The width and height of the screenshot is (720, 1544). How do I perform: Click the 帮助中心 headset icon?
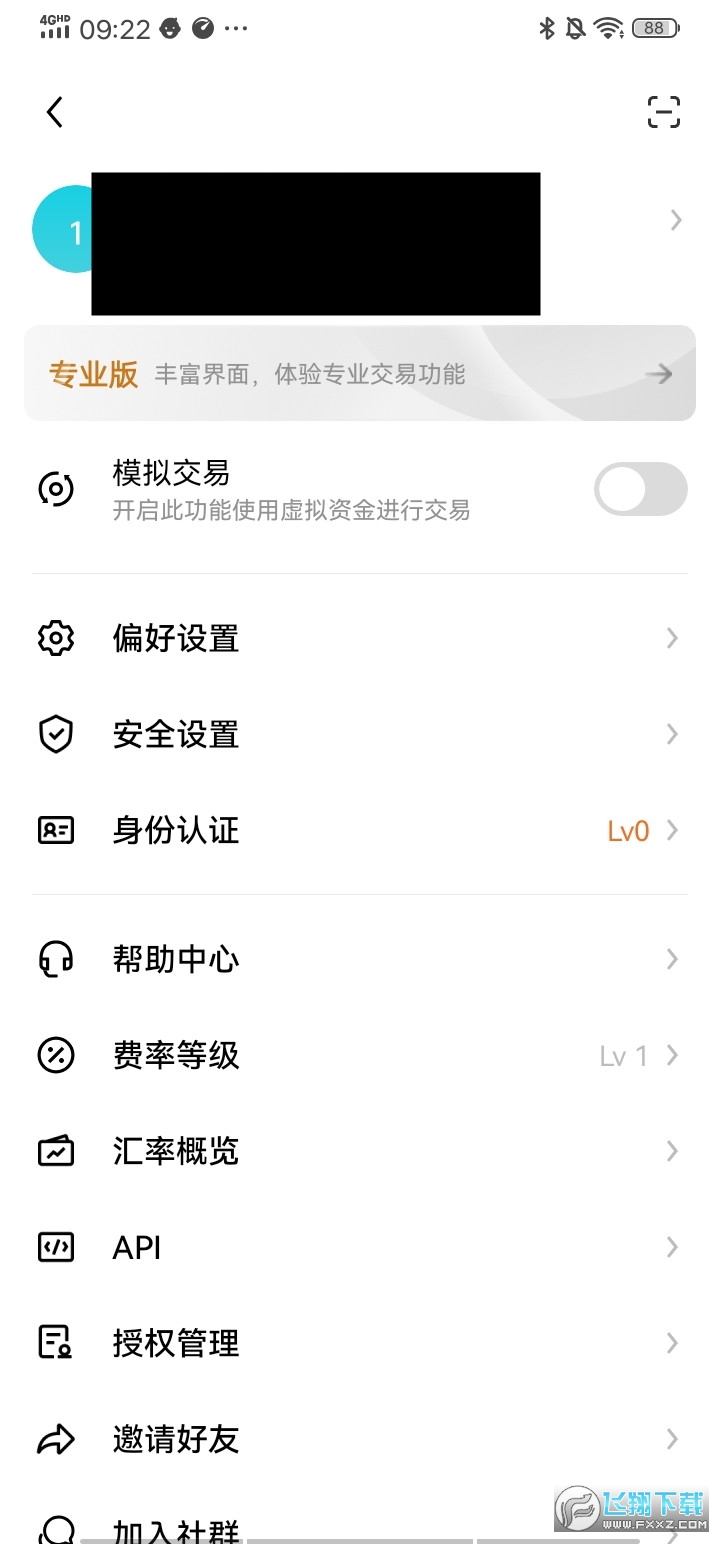click(57, 959)
